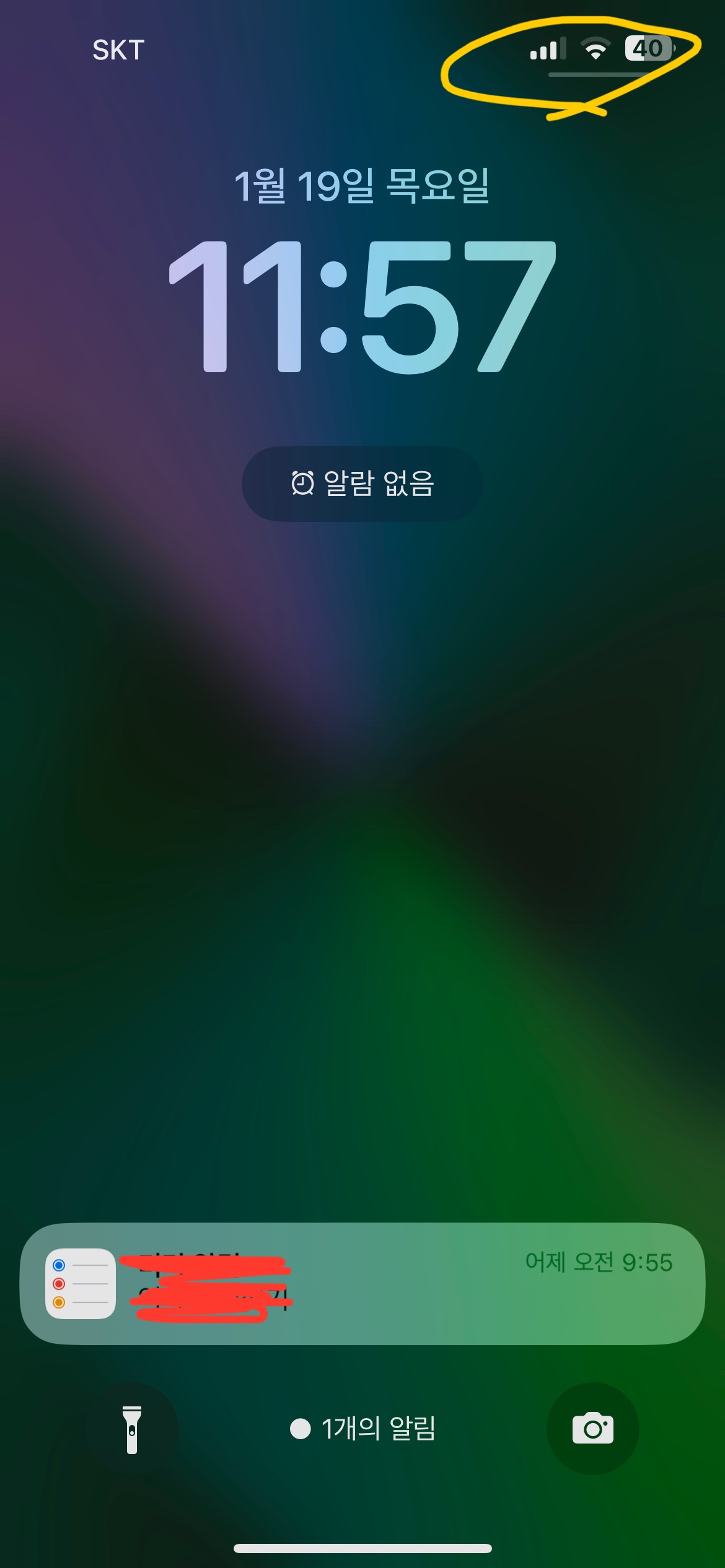Open the camera shortcut
The image size is (725, 1568).
592,1429
